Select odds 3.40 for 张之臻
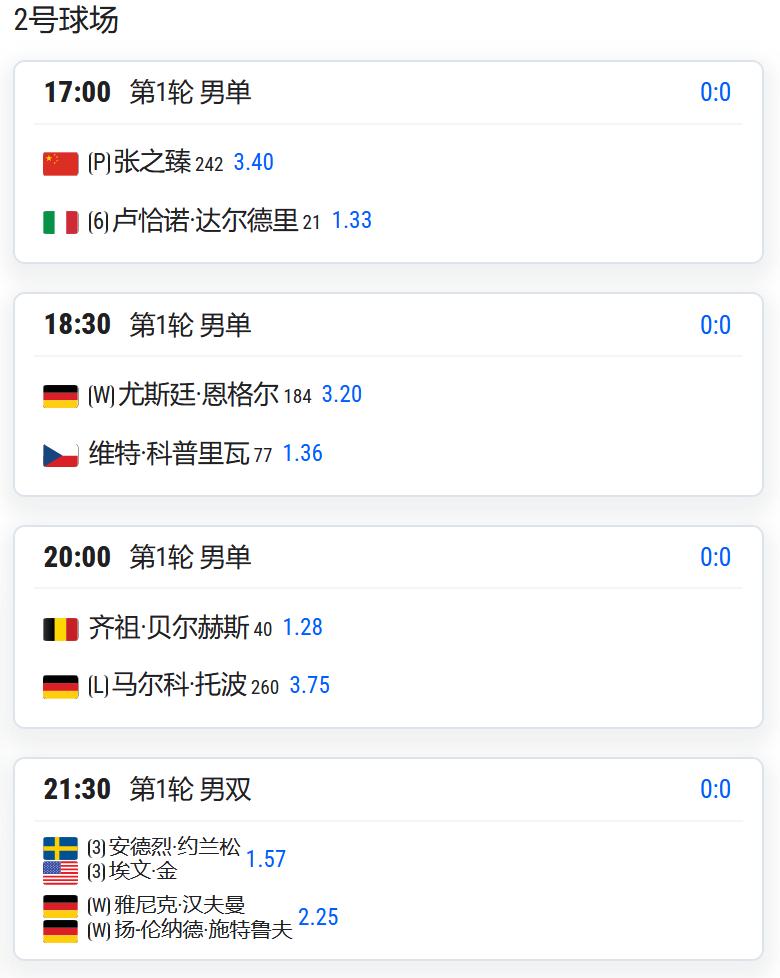The image size is (780, 978). tap(254, 161)
